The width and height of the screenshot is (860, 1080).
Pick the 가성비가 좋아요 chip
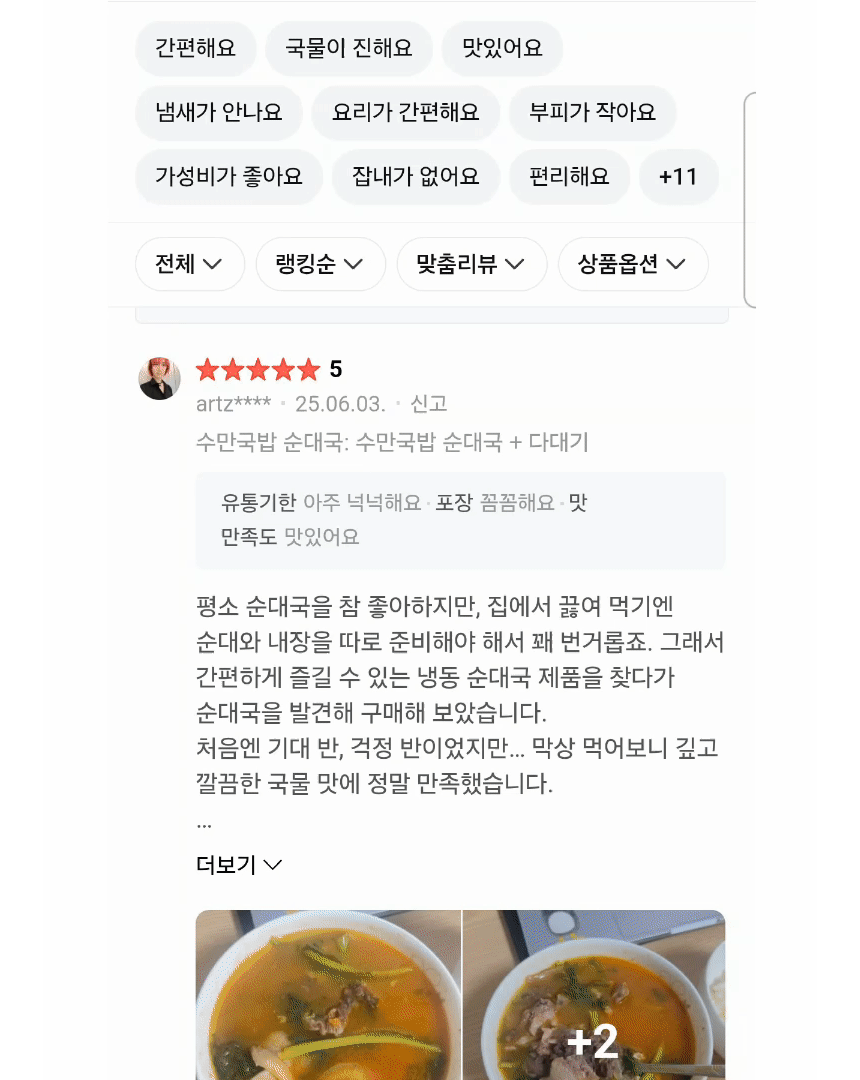(229, 177)
